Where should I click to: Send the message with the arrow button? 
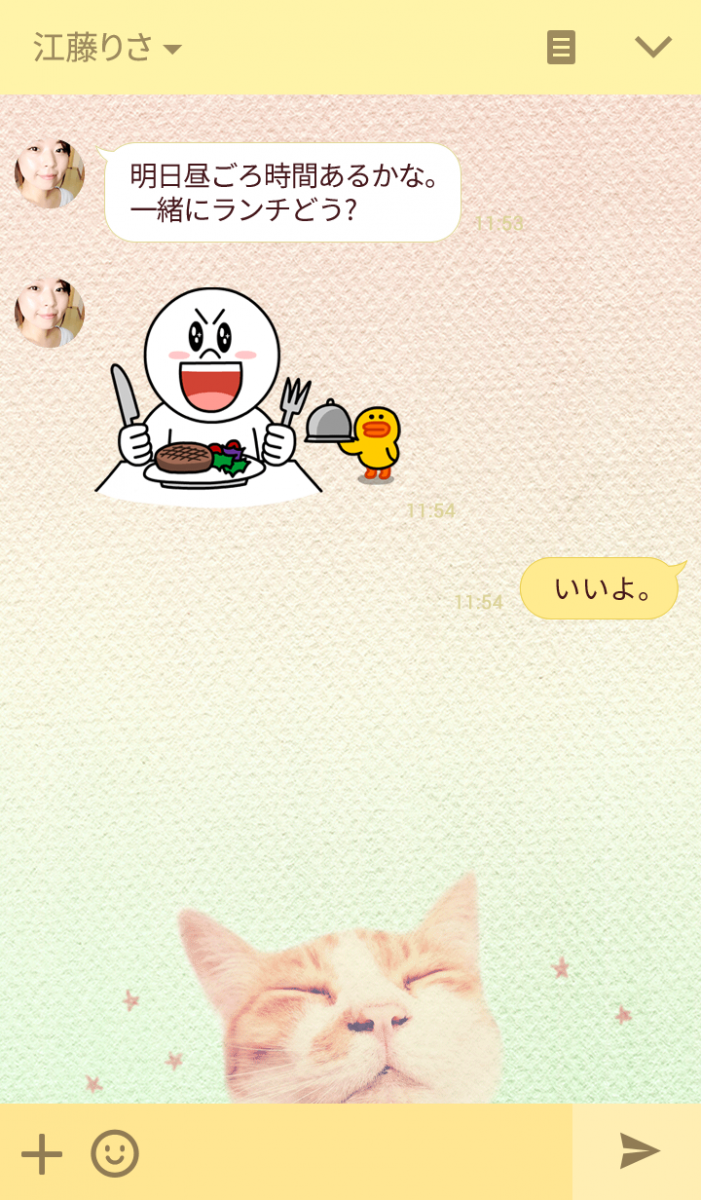pyautogui.click(x=638, y=1152)
